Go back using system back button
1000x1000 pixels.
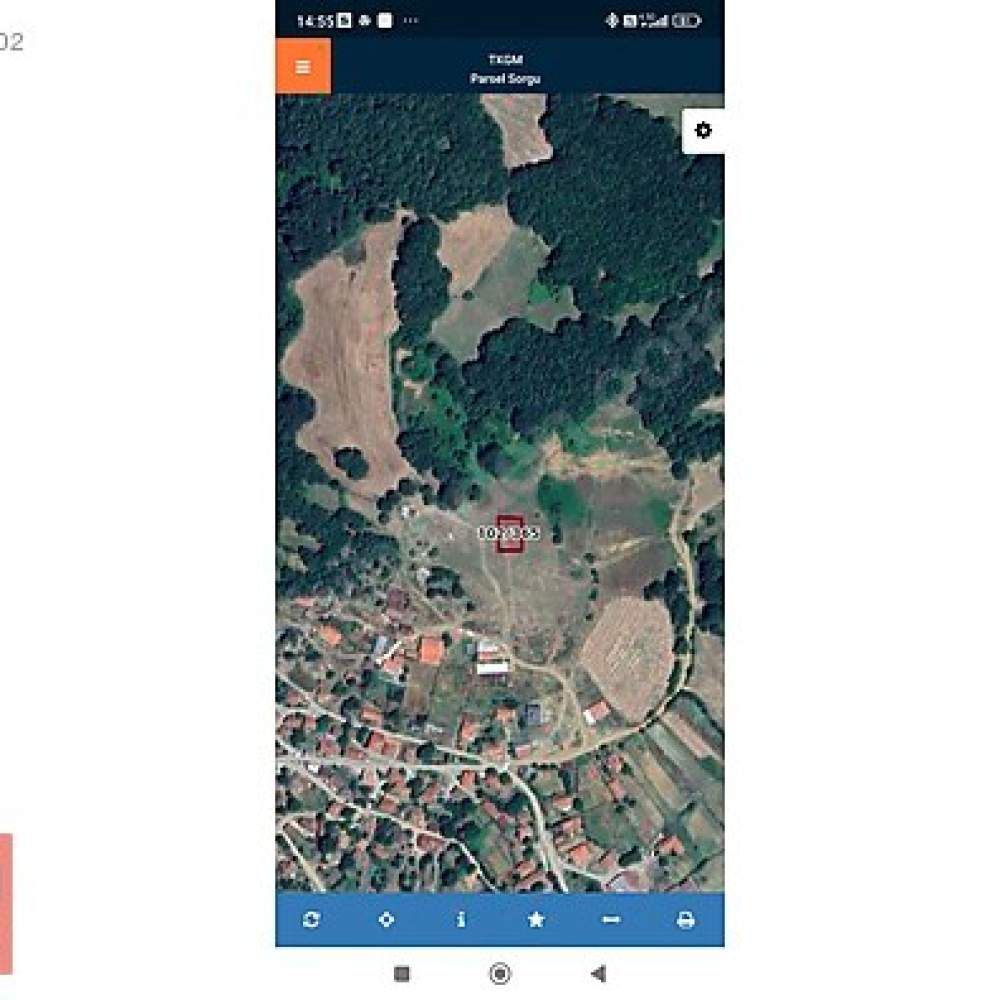tap(598, 973)
